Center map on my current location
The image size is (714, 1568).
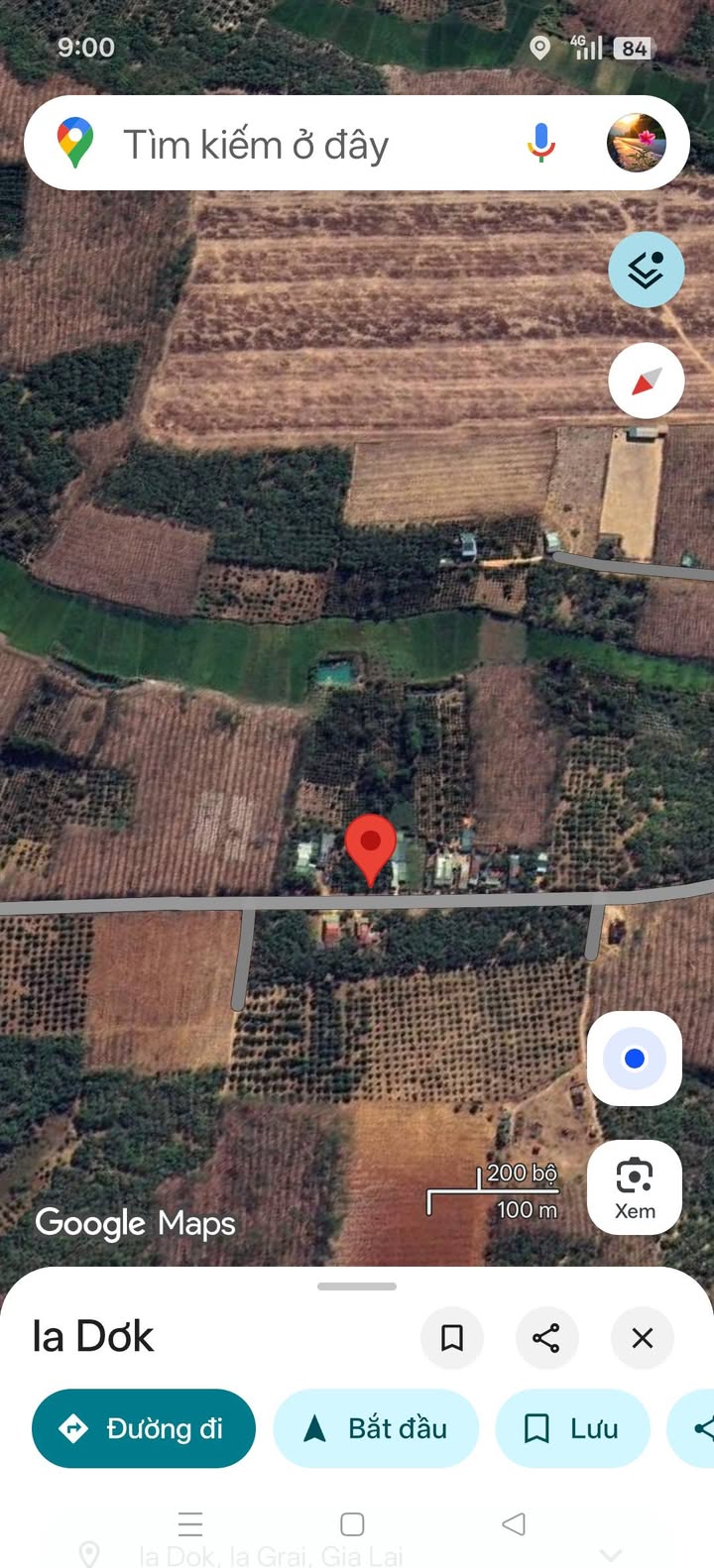635,1059
